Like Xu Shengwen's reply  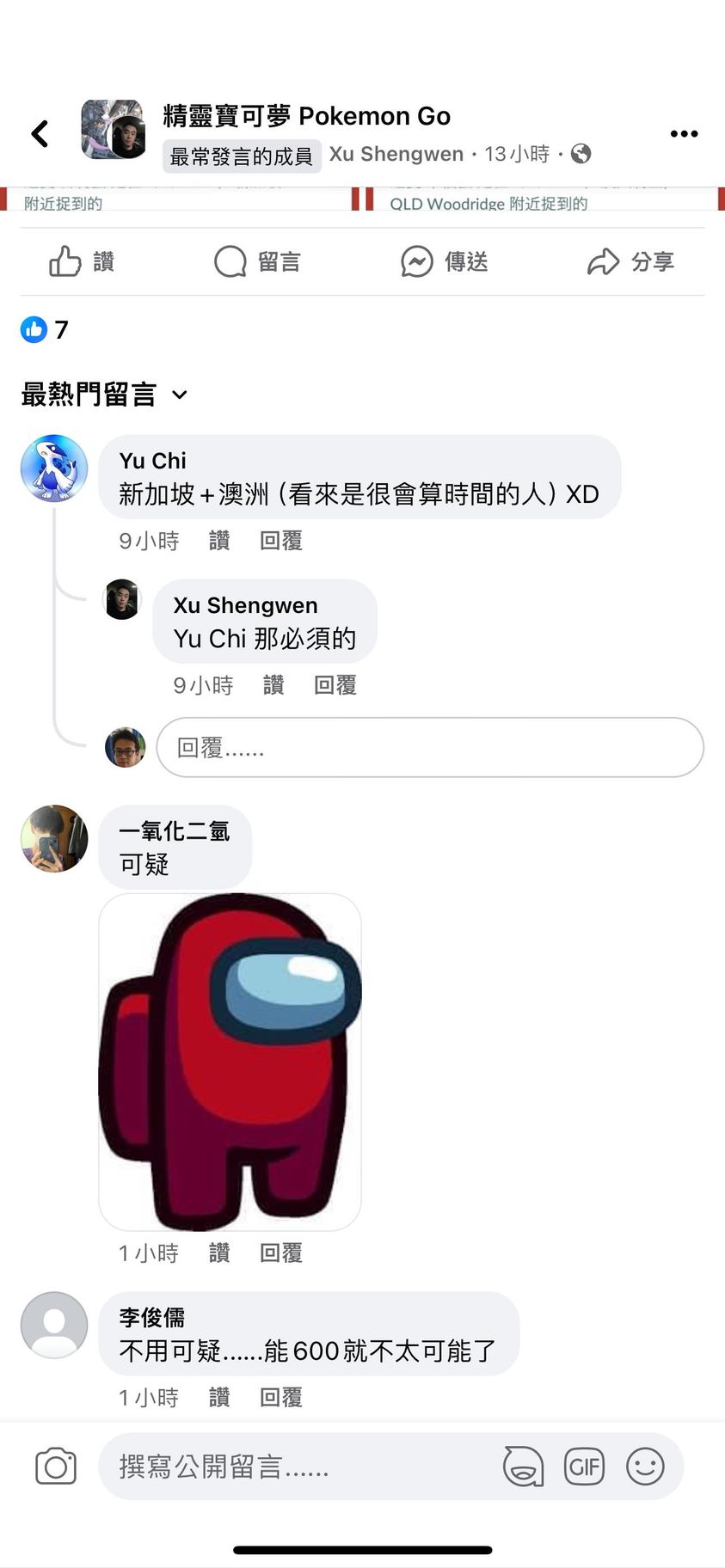(x=273, y=685)
